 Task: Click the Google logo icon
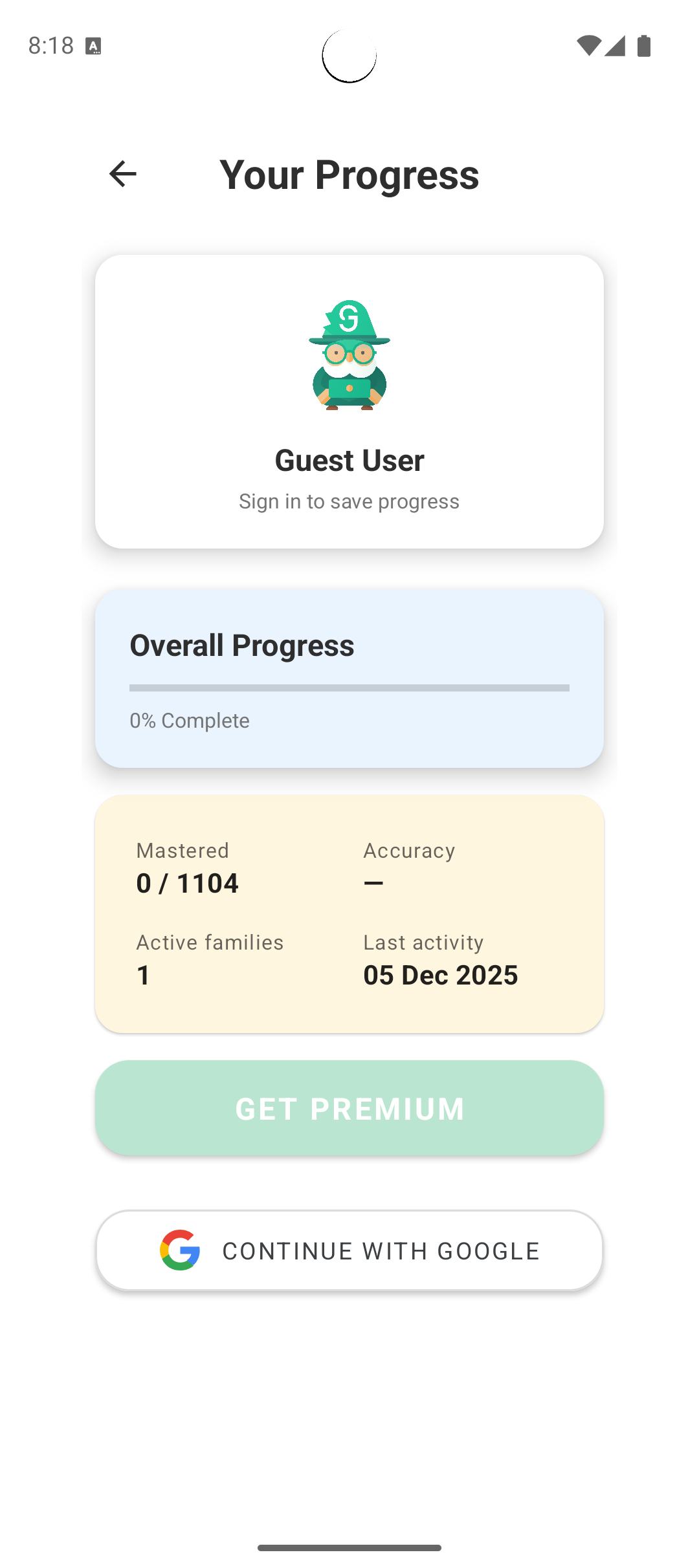pos(179,1250)
